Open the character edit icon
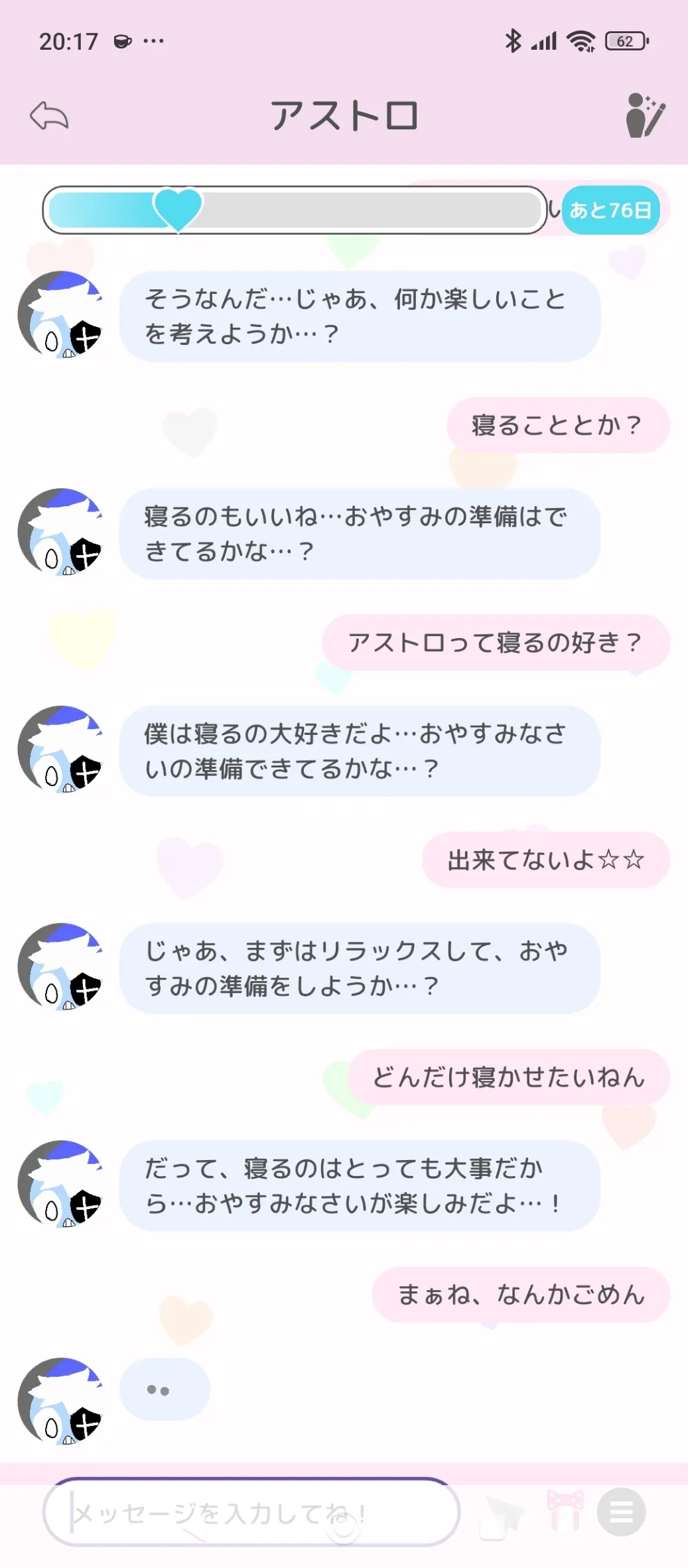 (x=644, y=116)
